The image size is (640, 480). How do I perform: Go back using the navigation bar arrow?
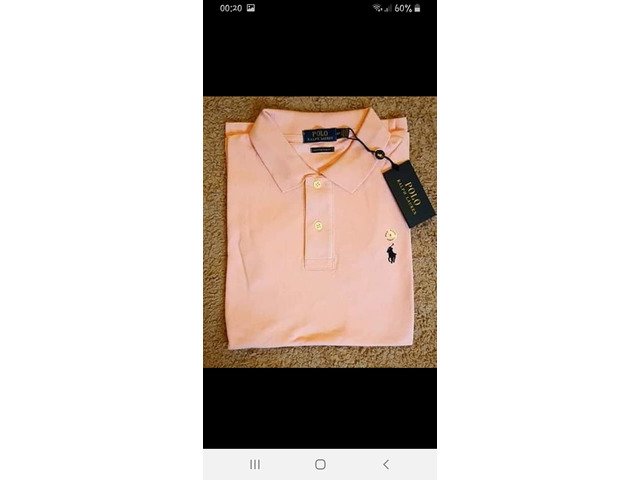pyautogui.click(x=386, y=464)
